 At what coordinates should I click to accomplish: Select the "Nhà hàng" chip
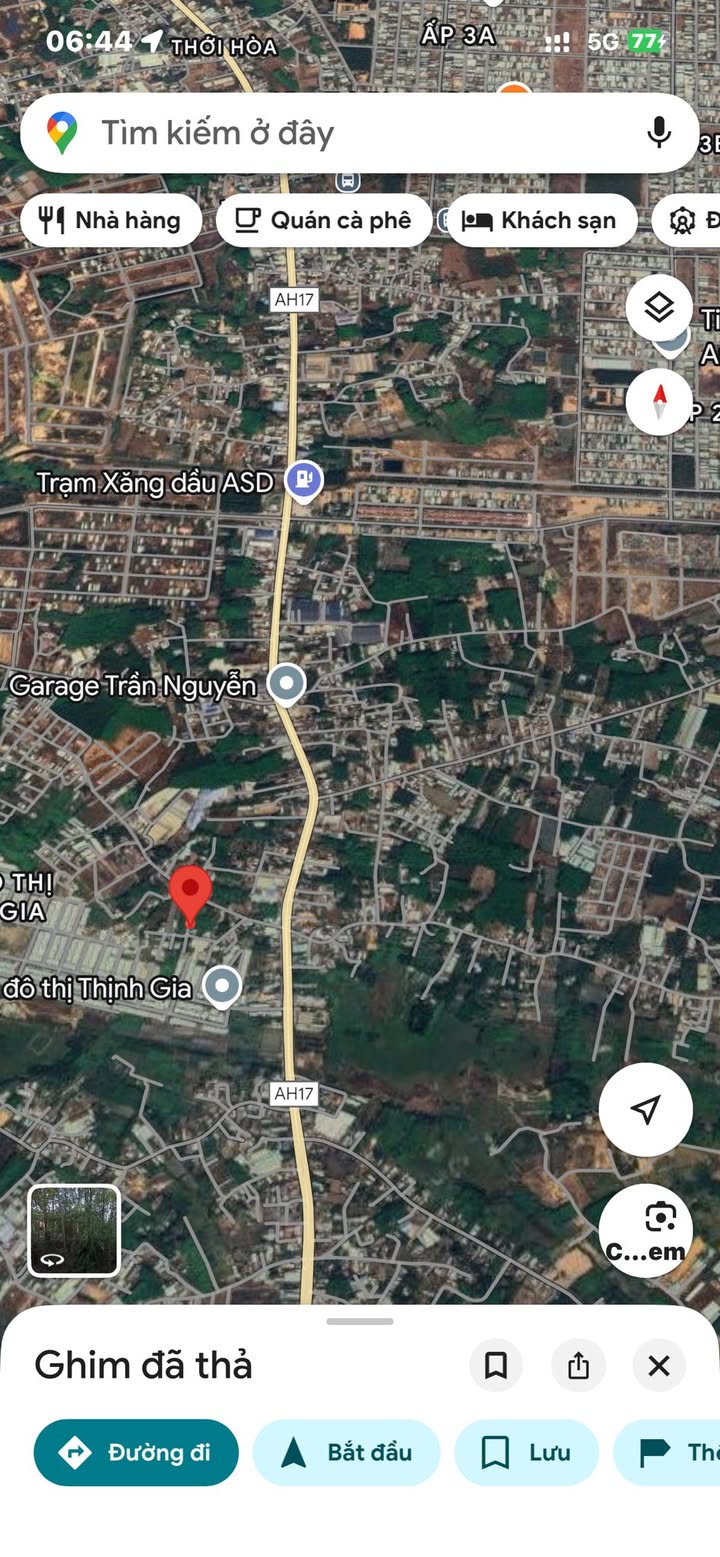pos(110,220)
